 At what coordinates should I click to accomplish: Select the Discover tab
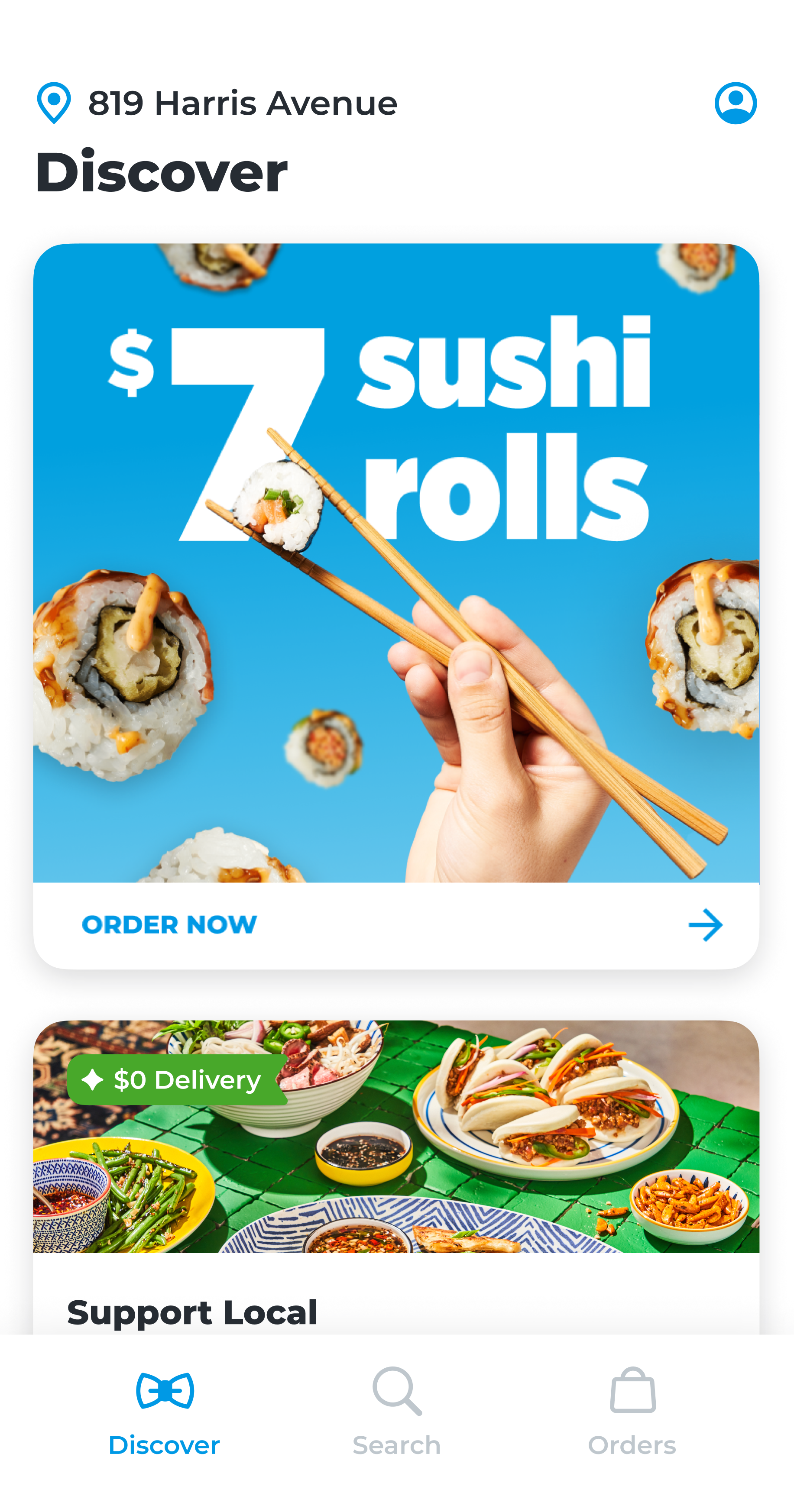click(165, 1412)
